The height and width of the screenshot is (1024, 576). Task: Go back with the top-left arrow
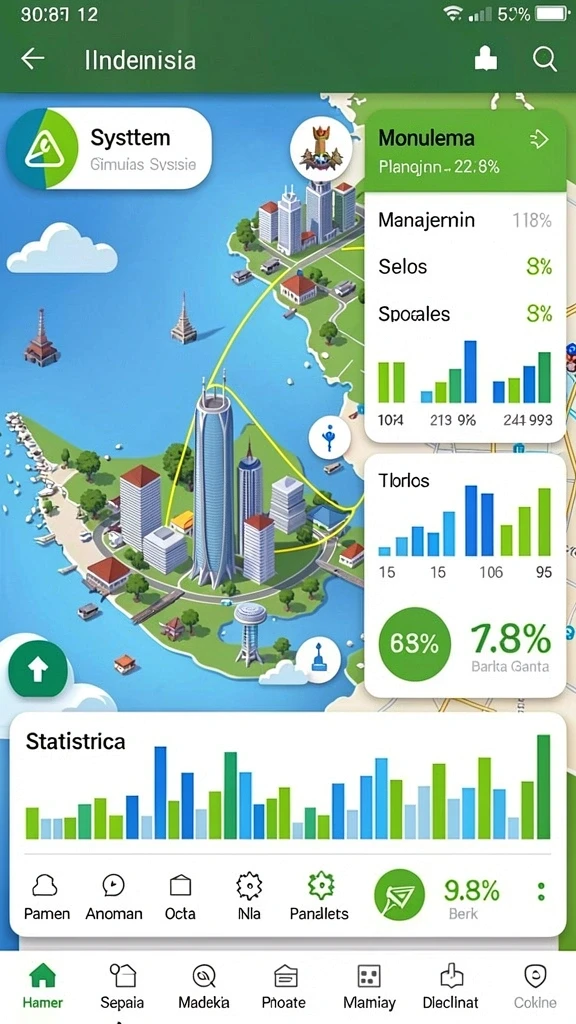click(33, 59)
